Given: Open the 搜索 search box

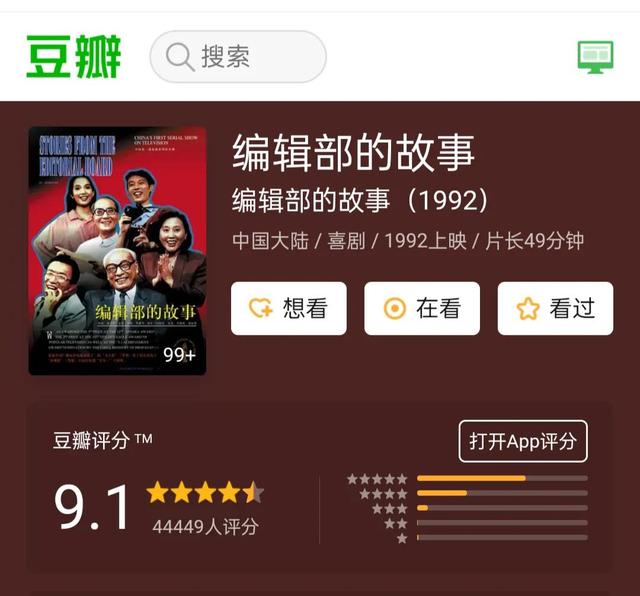Looking at the screenshot, I should click(x=238, y=57).
